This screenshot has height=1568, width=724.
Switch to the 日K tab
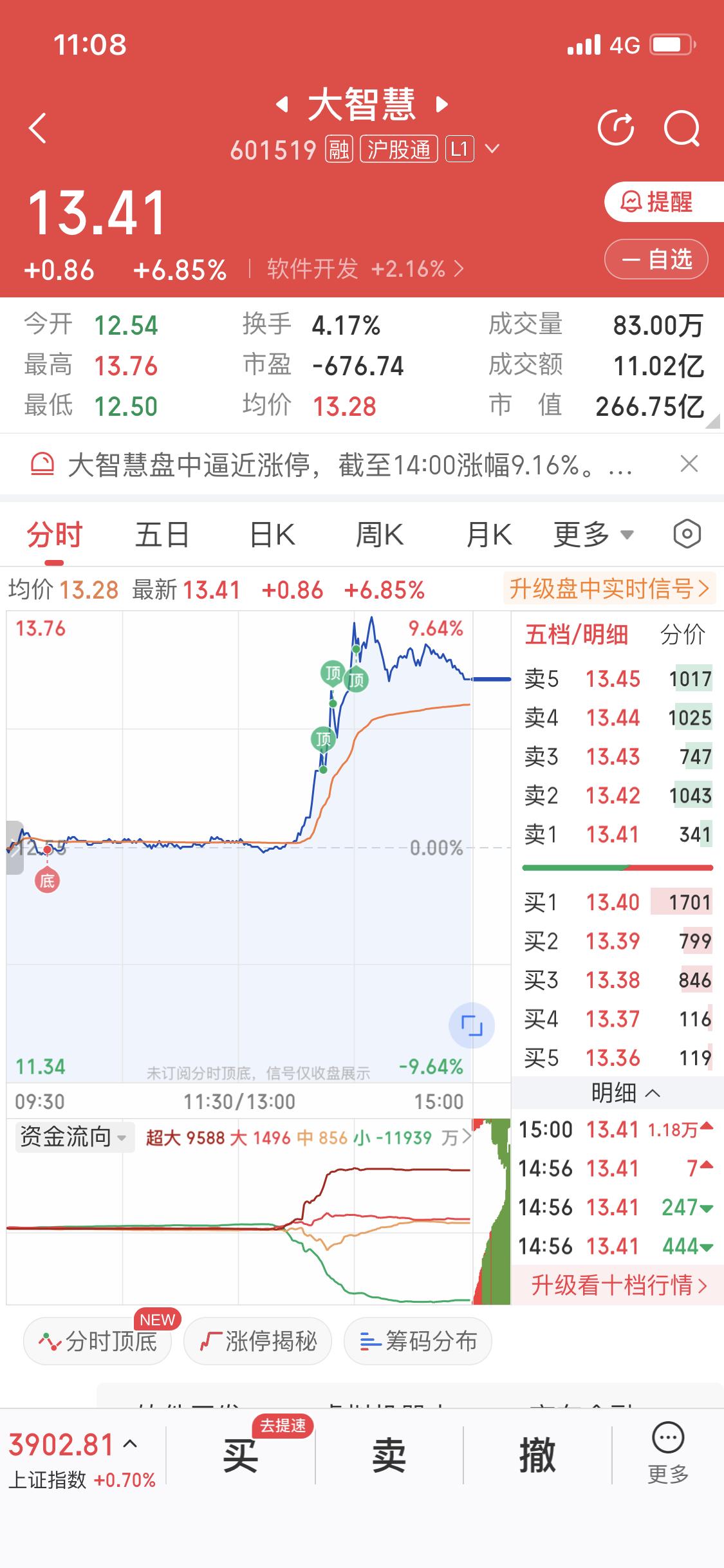click(x=272, y=534)
